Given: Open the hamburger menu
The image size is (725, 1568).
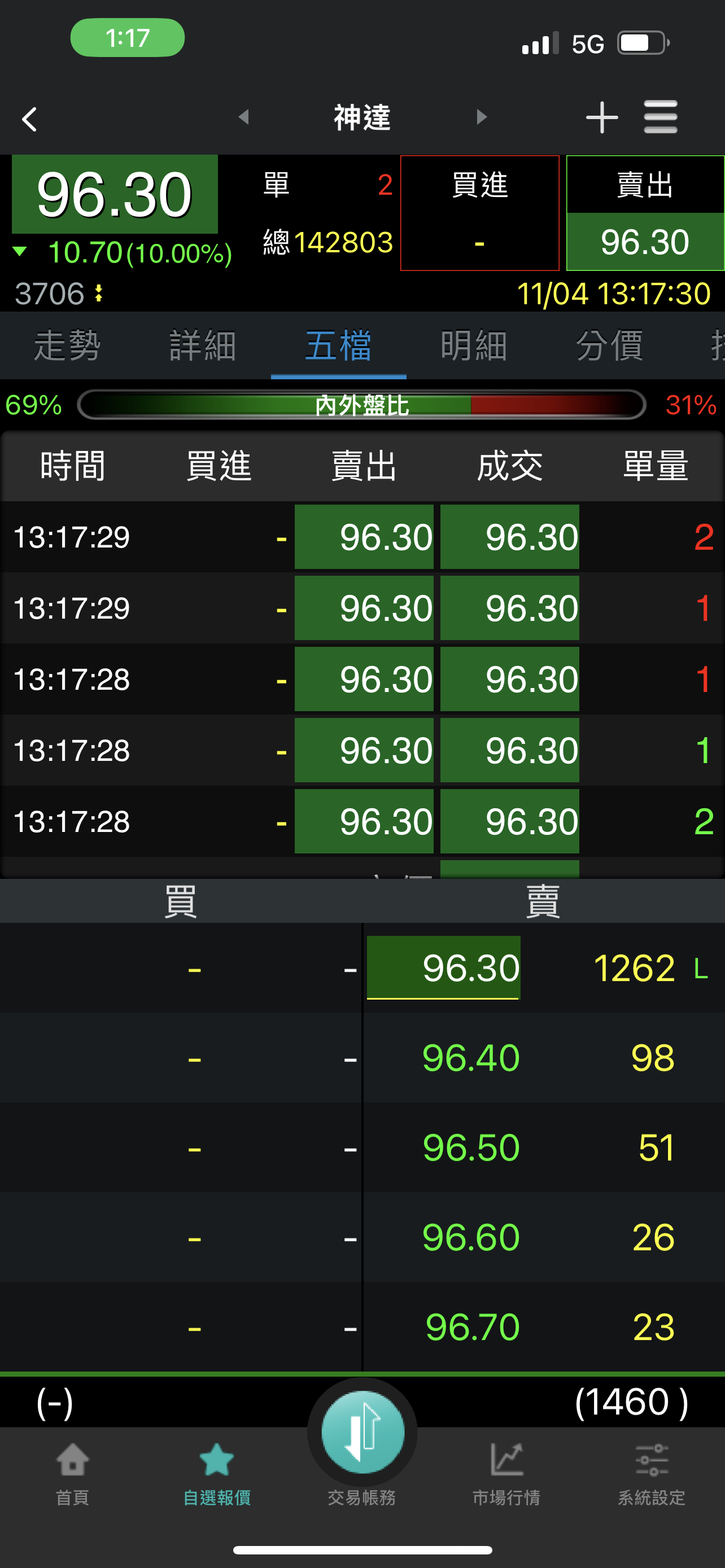Looking at the screenshot, I should pos(661,117).
